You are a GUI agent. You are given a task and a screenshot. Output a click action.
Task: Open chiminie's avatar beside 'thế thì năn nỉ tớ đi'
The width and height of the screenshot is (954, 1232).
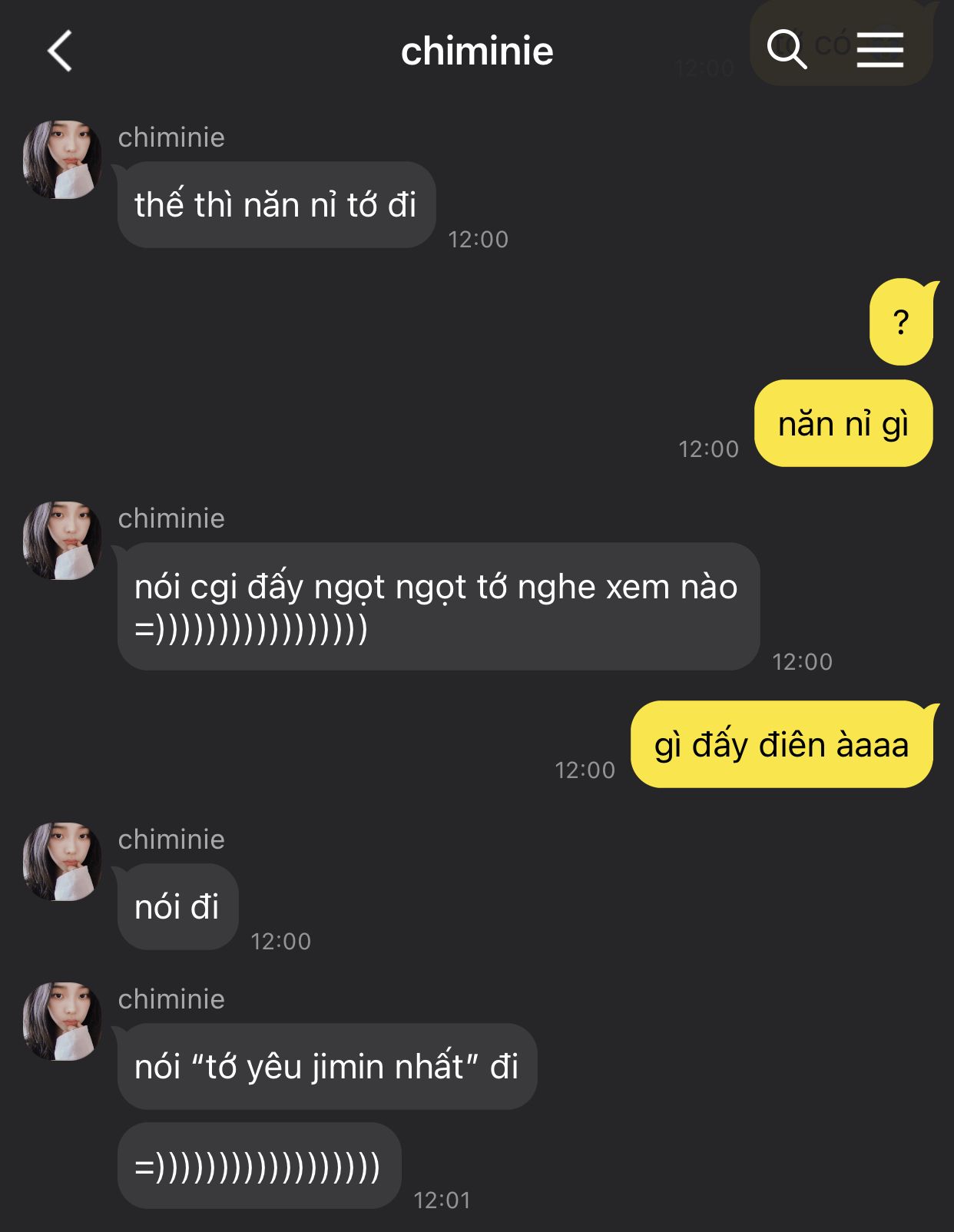click(x=62, y=160)
